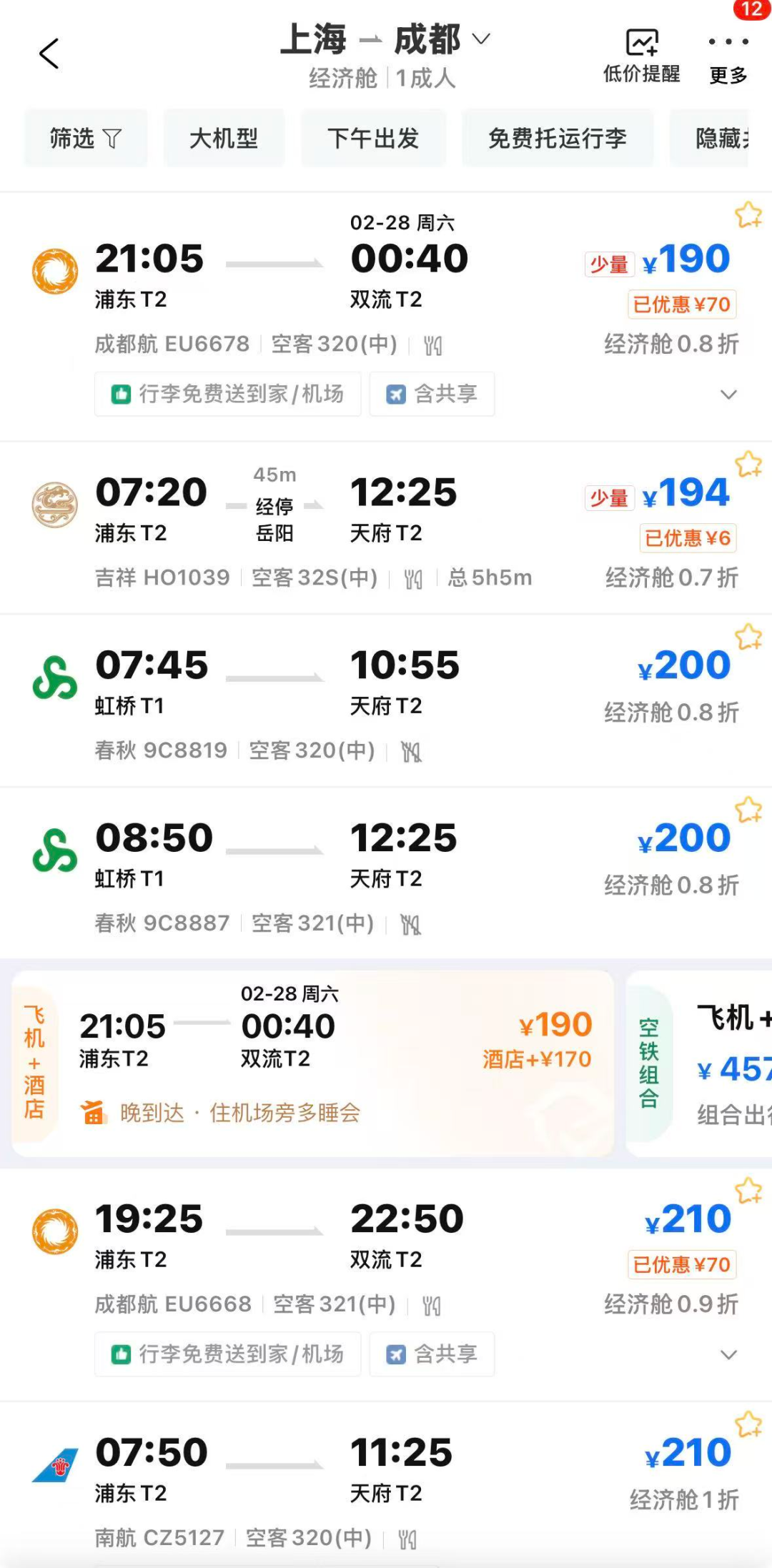Favorite the EU6678 flight with star

[748, 214]
